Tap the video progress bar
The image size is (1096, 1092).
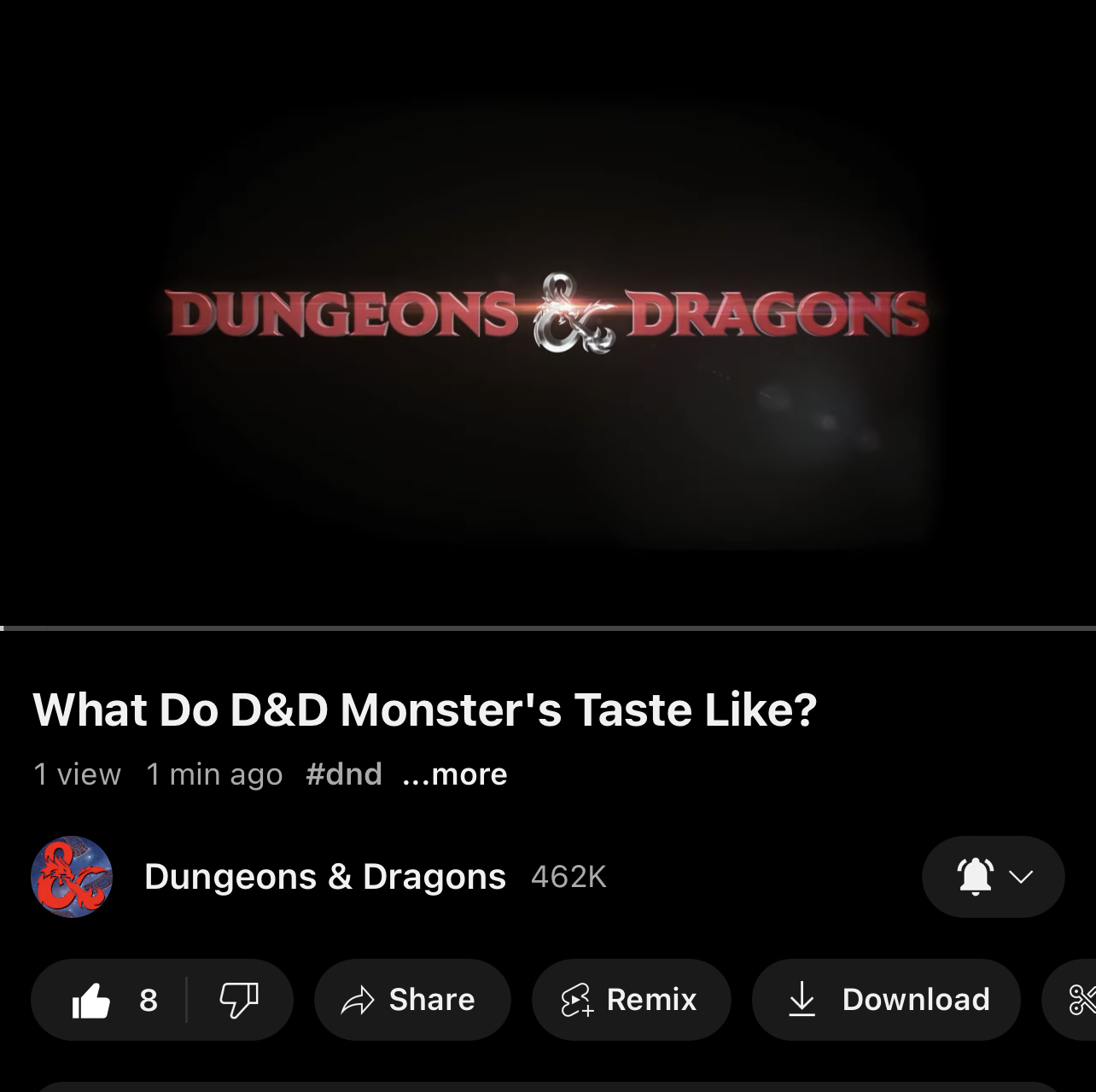coord(548,628)
